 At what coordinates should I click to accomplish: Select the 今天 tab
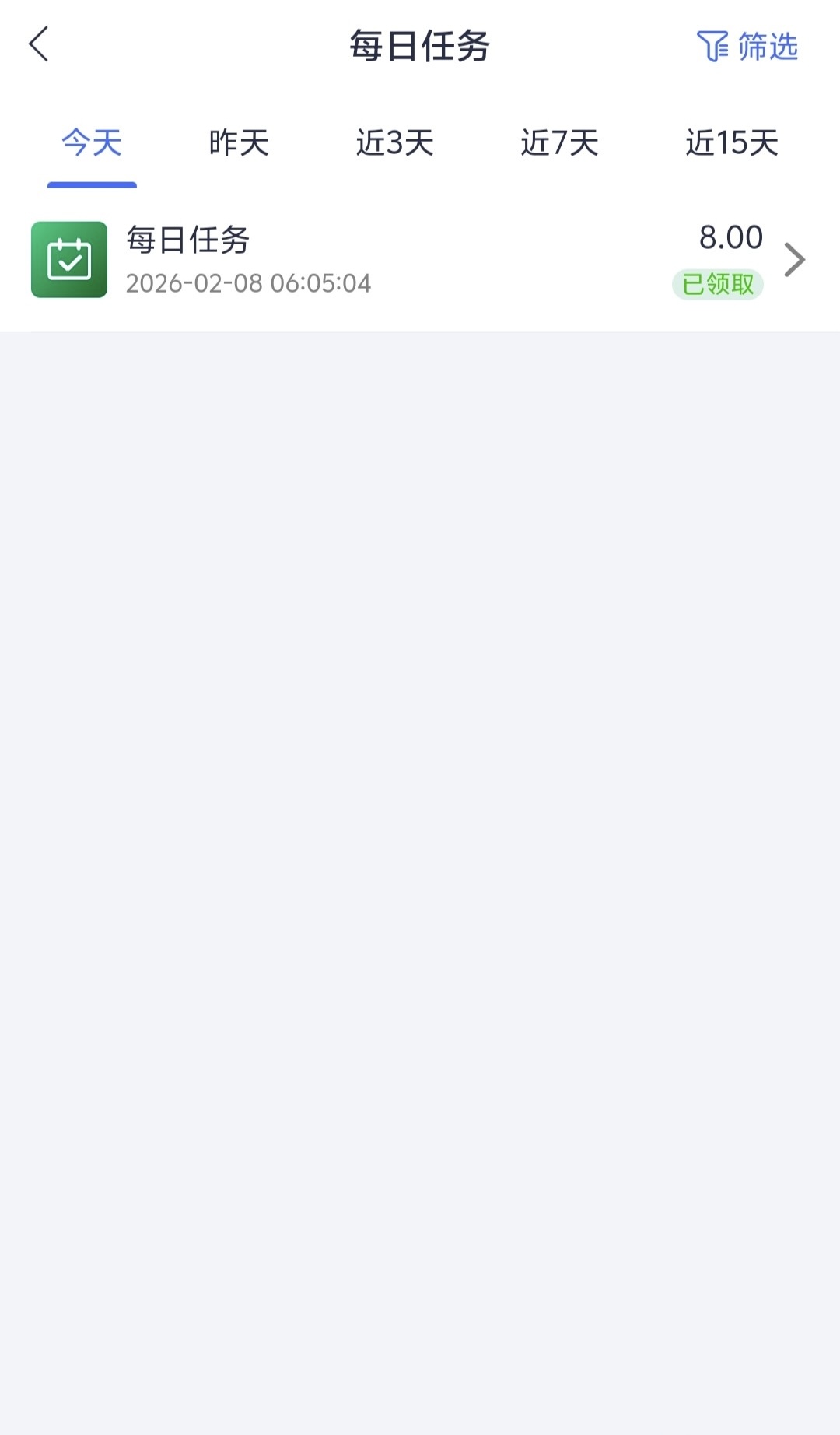pyautogui.click(x=92, y=143)
